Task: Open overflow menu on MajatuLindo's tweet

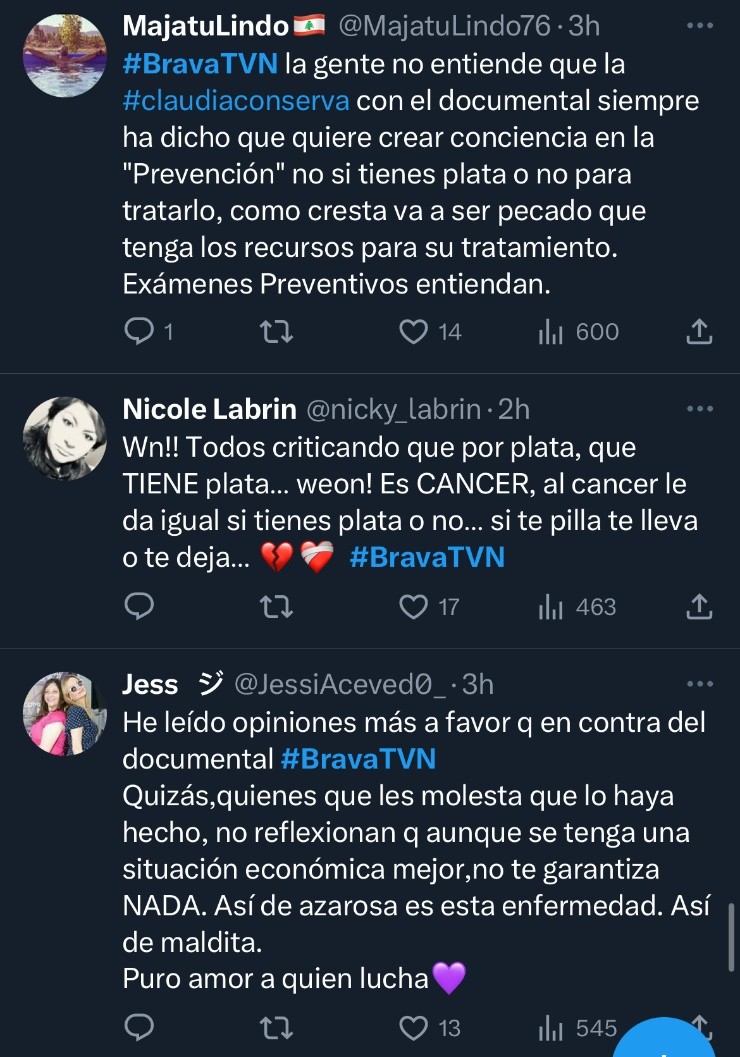Action: click(x=700, y=26)
